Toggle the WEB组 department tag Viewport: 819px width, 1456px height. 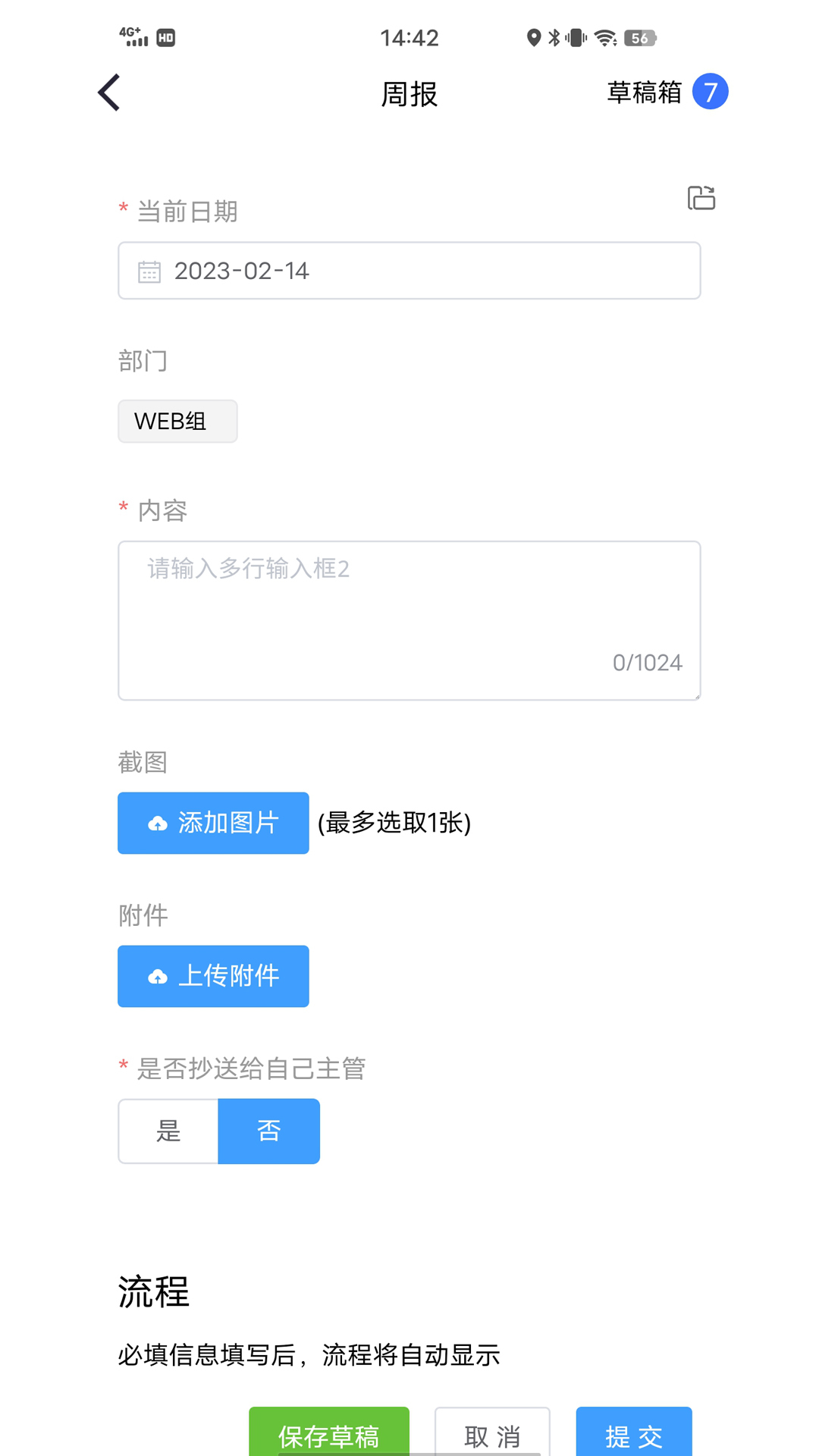click(177, 421)
